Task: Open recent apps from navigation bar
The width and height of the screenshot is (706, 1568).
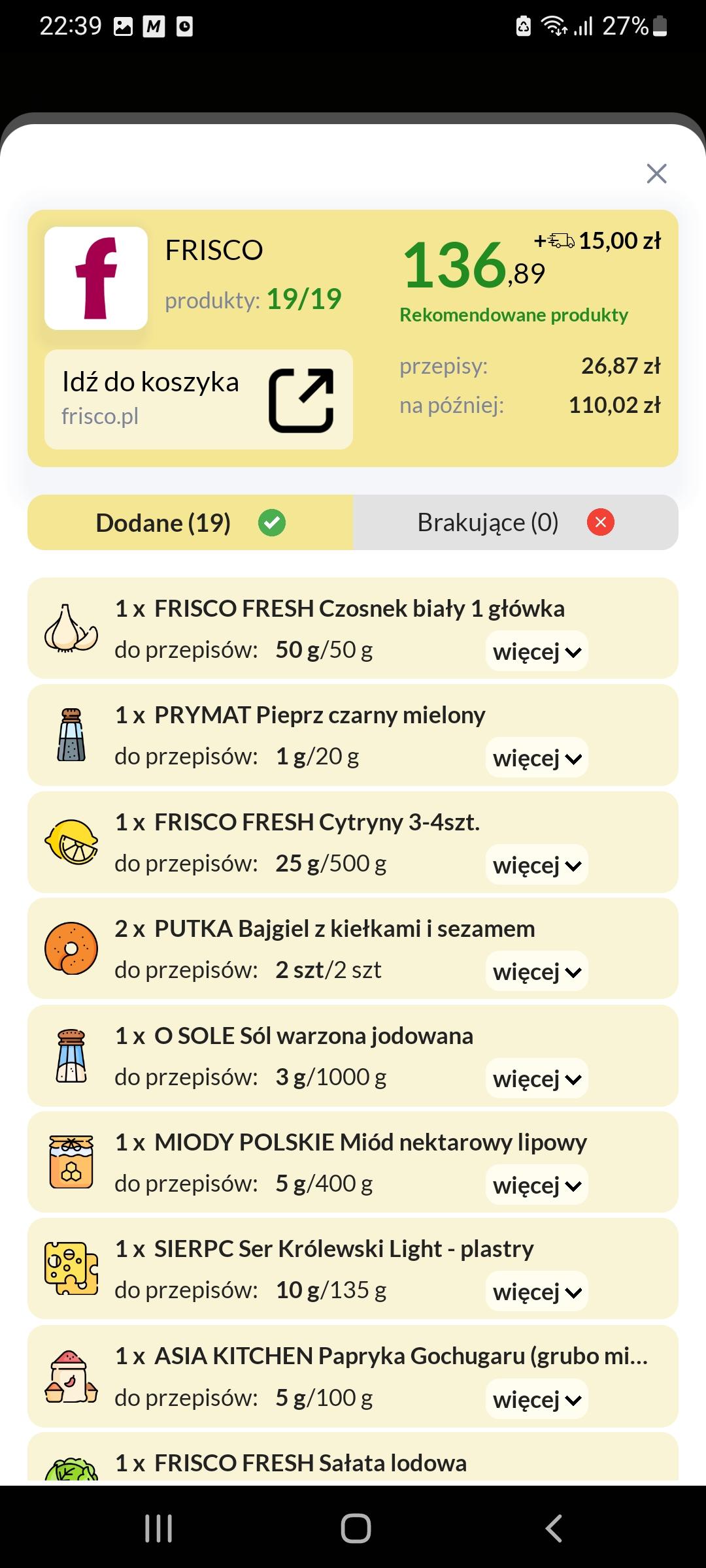Action: point(158,1528)
